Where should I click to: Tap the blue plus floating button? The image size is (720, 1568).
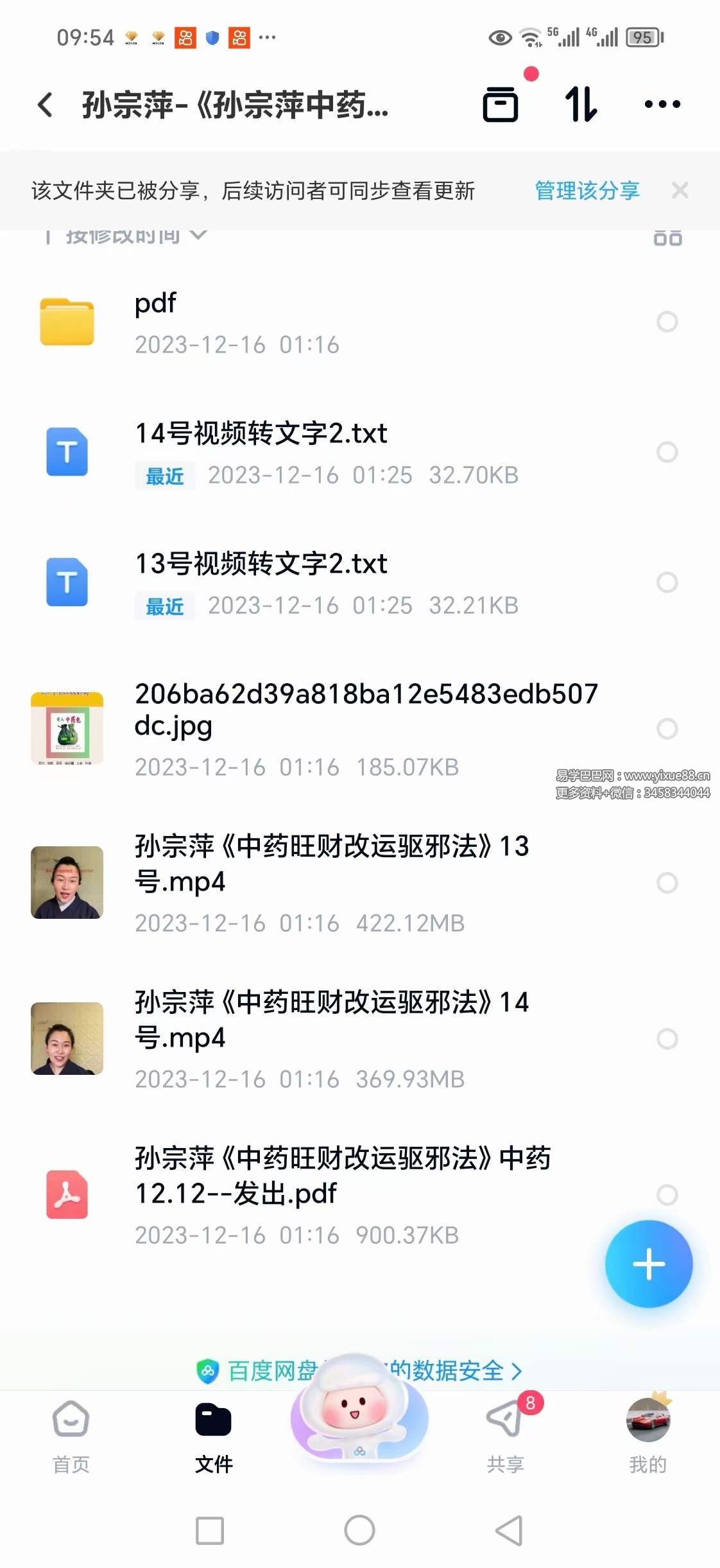click(x=648, y=1264)
